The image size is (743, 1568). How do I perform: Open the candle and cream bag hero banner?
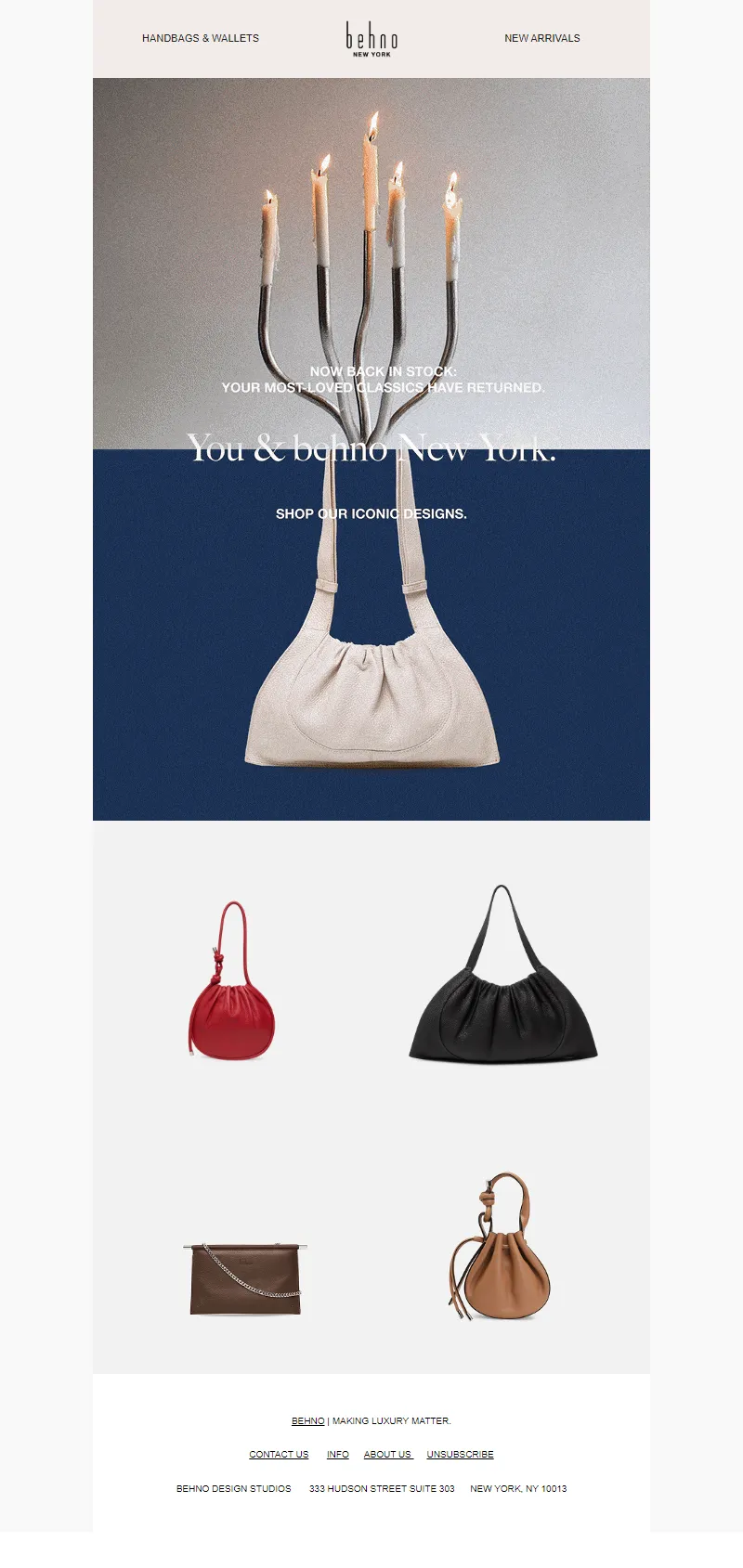(x=371, y=448)
